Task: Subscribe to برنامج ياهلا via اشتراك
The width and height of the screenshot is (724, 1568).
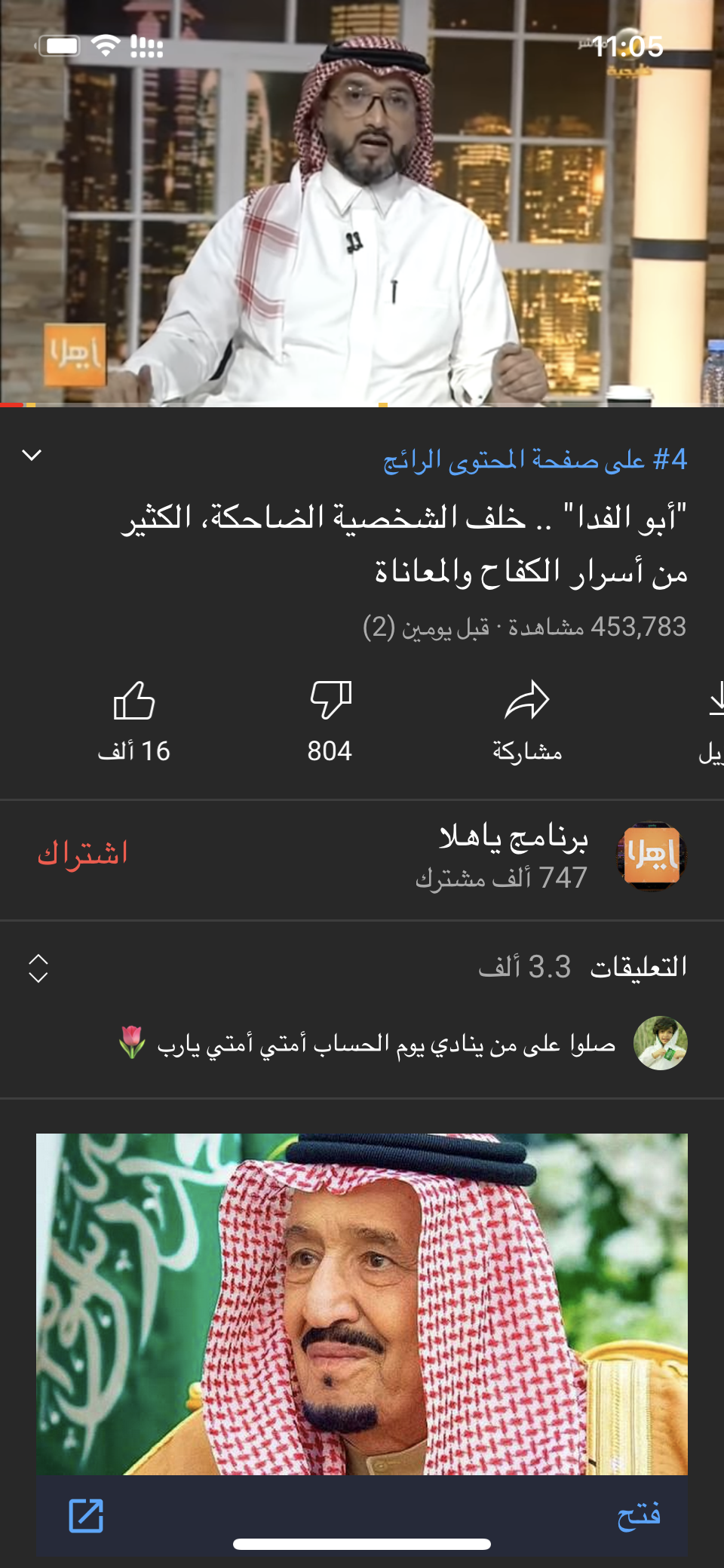Action: 83,854
